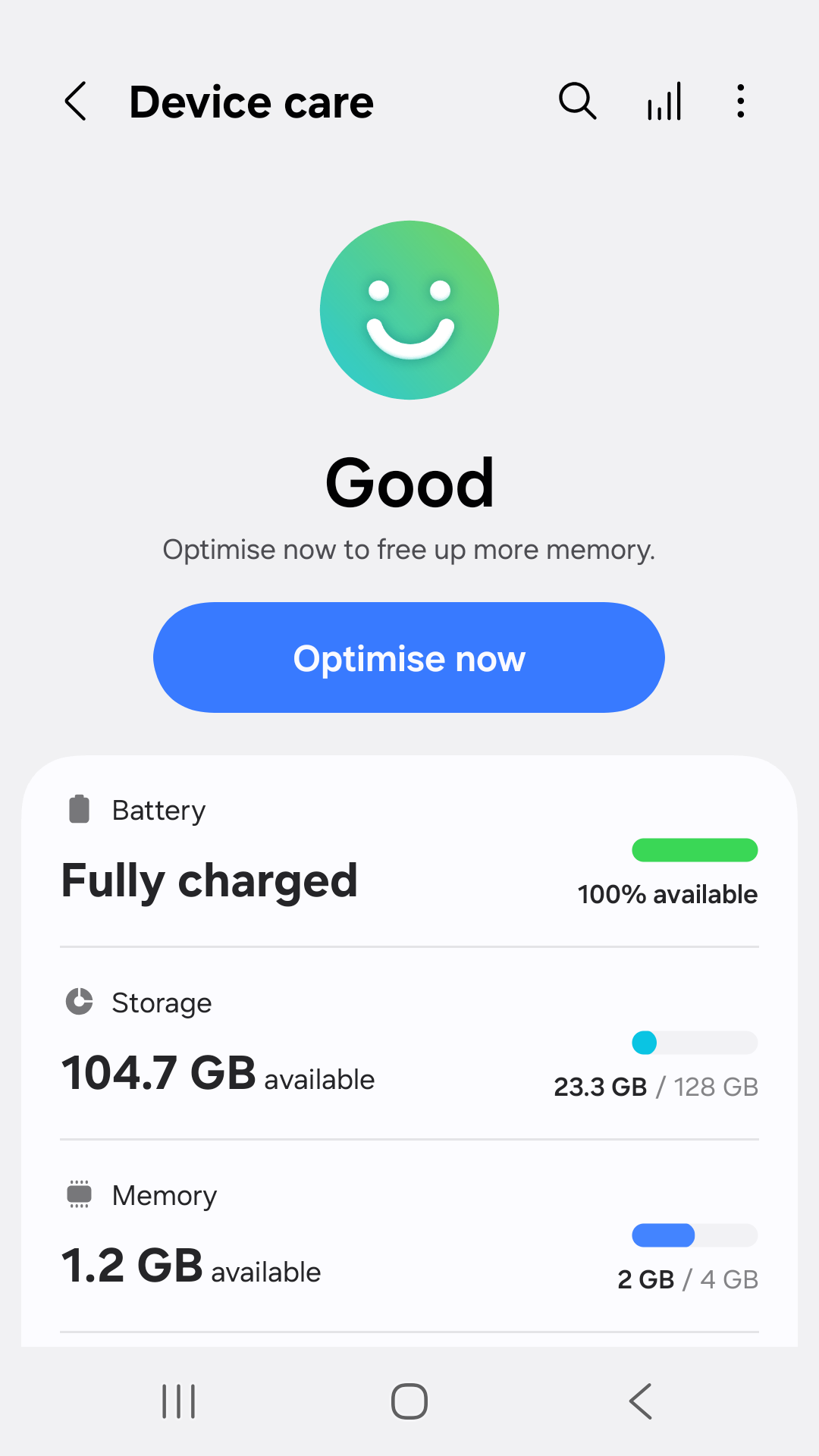Open the usage chart icon

click(x=664, y=102)
